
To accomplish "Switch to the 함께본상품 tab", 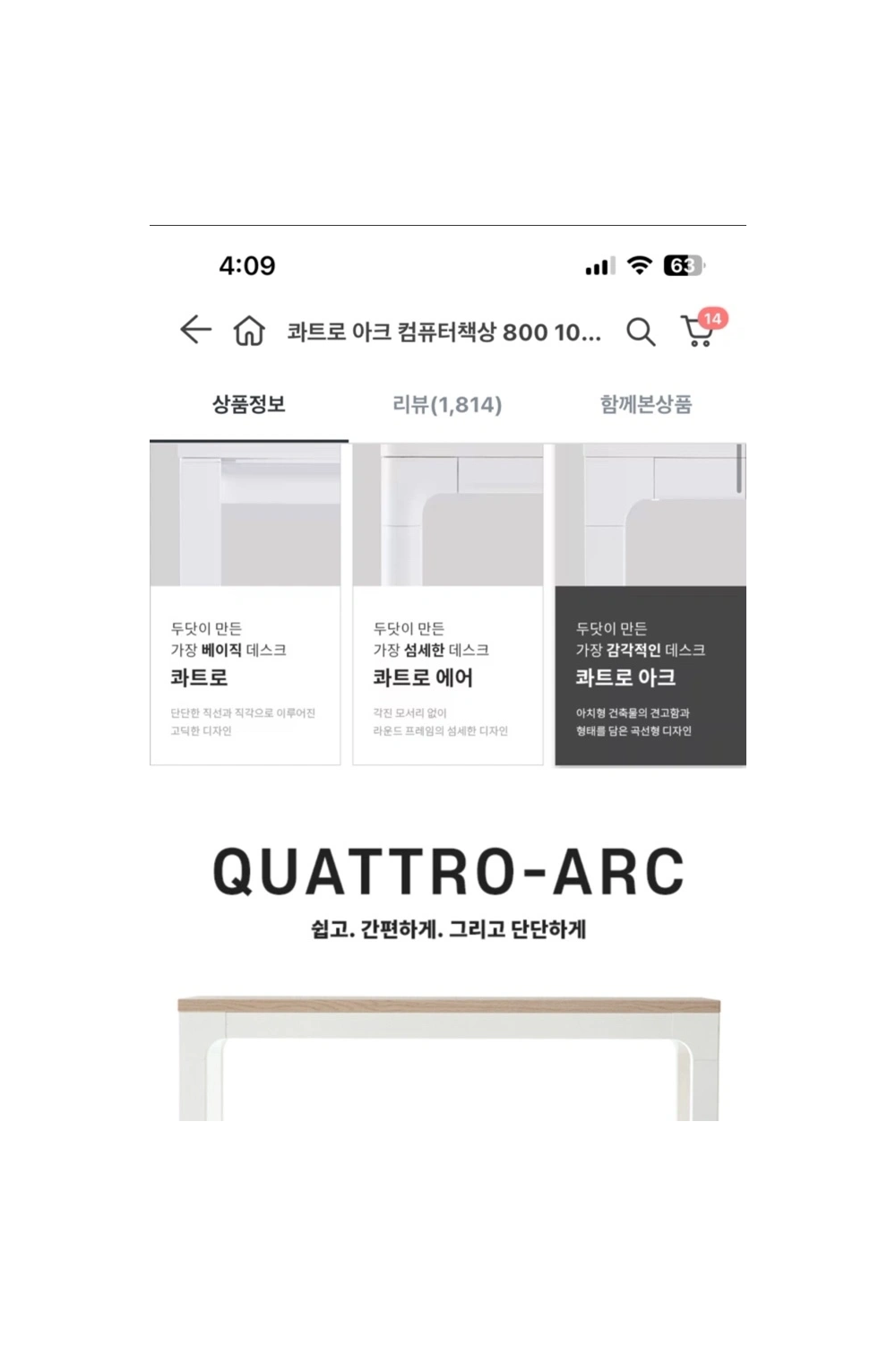I will click(646, 405).
